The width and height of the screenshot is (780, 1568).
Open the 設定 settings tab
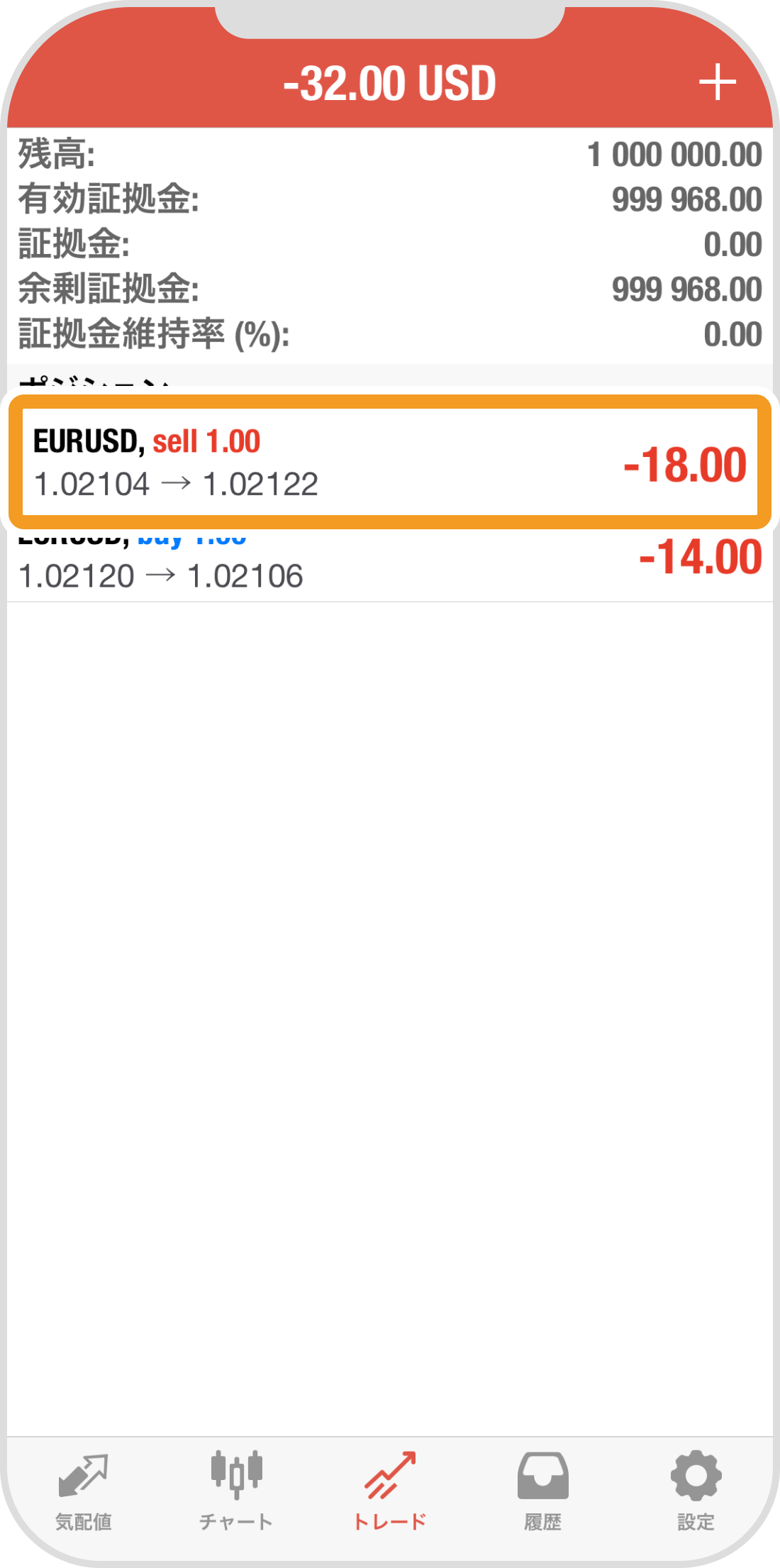click(x=696, y=1490)
